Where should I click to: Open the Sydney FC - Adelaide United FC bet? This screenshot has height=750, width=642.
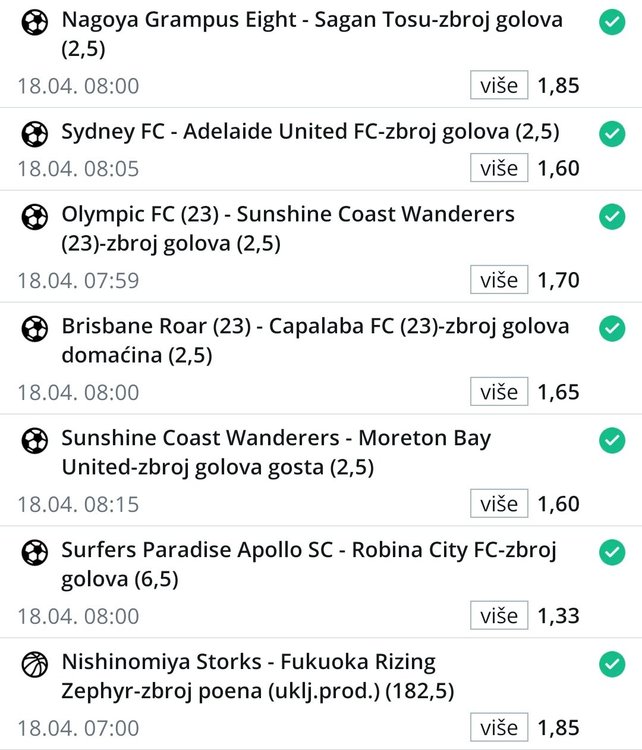pos(310,132)
